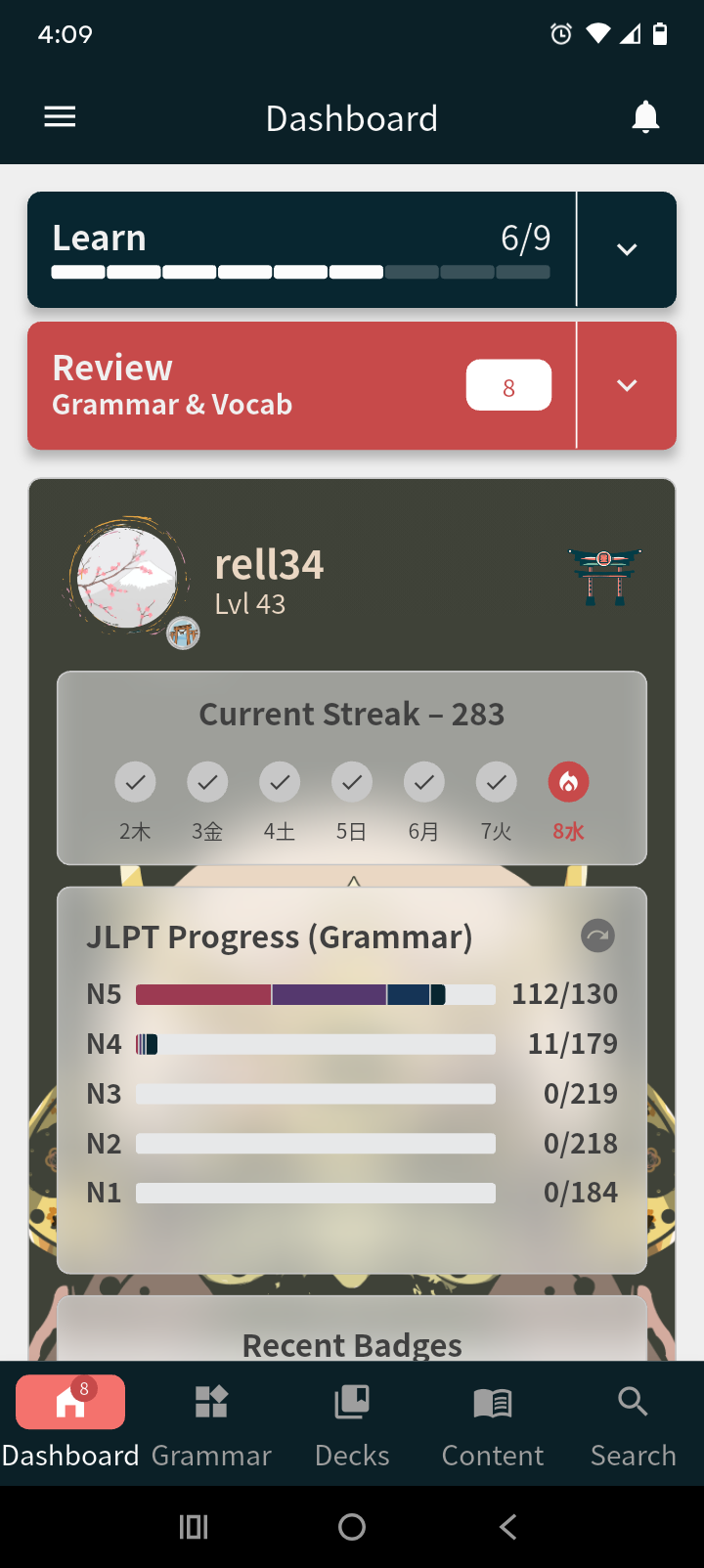The width and height of the screenshot is (704, 1568).
Task: Switch JLPT Progress view with the arrow icon
Action: coord(597,936)
